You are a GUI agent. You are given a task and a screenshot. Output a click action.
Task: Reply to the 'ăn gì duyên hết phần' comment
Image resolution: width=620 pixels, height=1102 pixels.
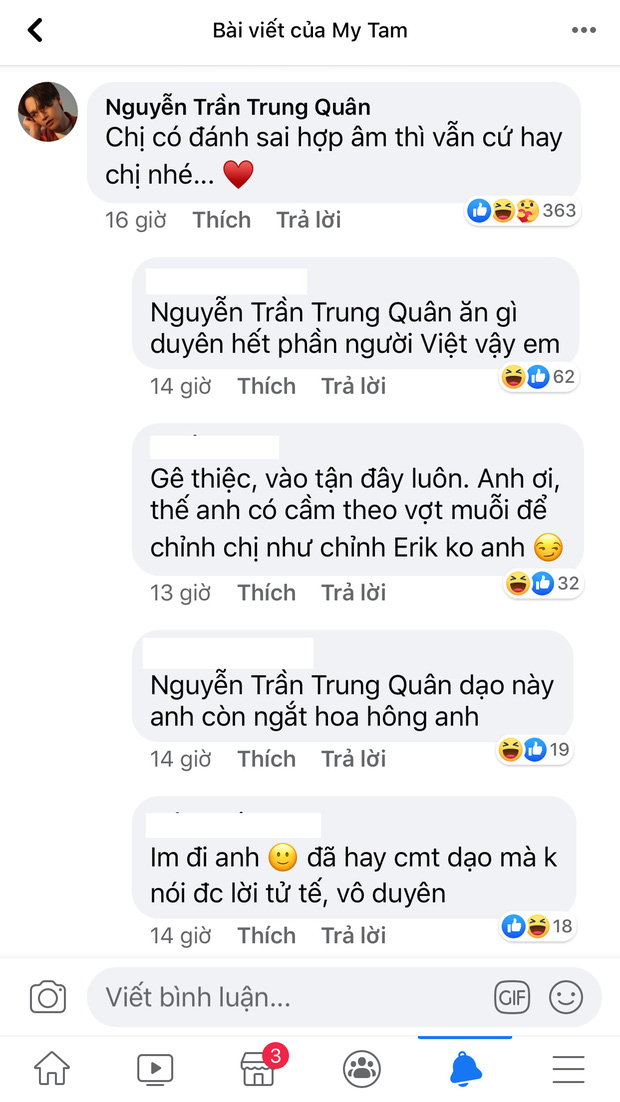(353, 386)
